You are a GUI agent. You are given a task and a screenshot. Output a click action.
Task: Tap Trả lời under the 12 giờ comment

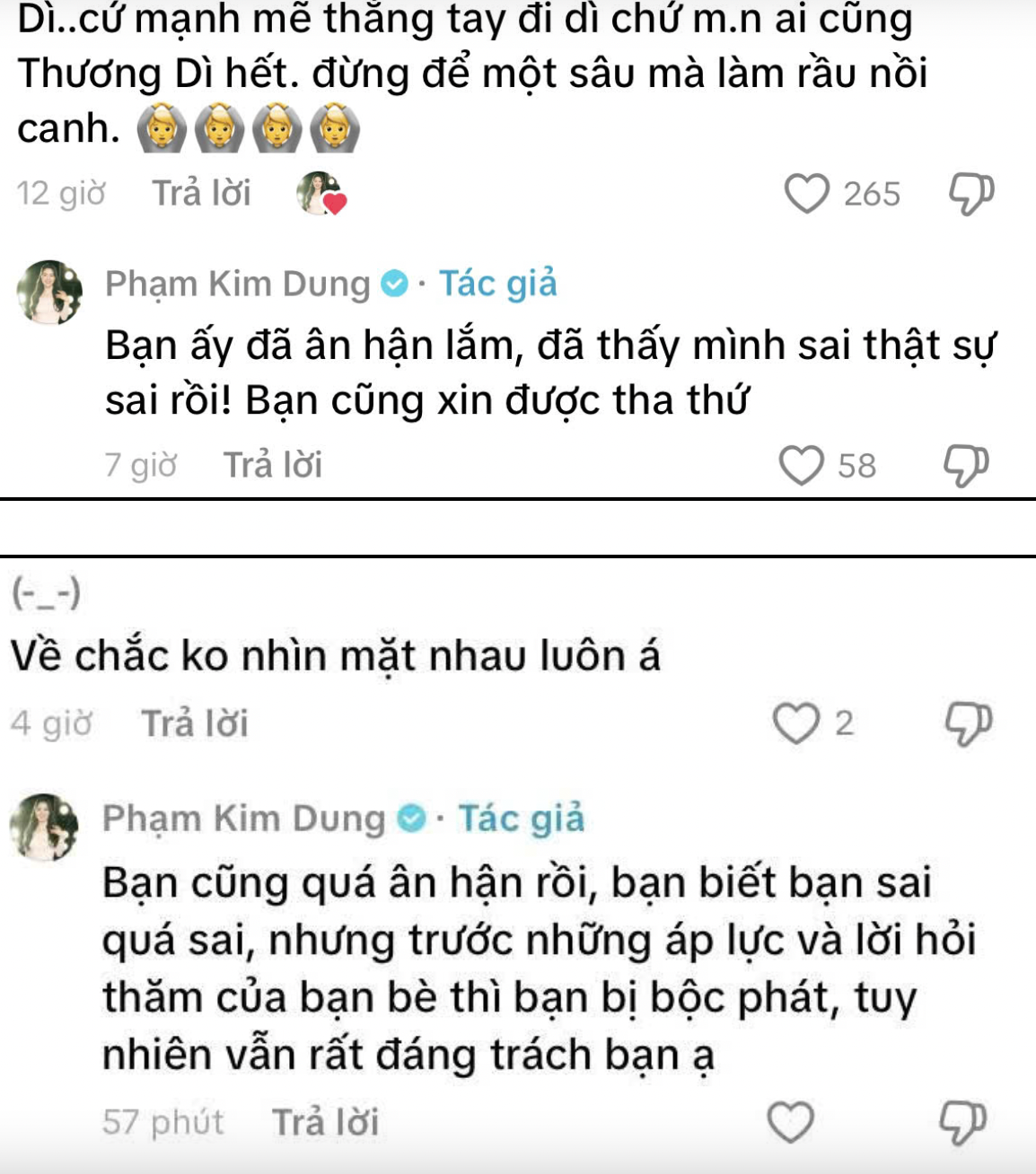201,193
